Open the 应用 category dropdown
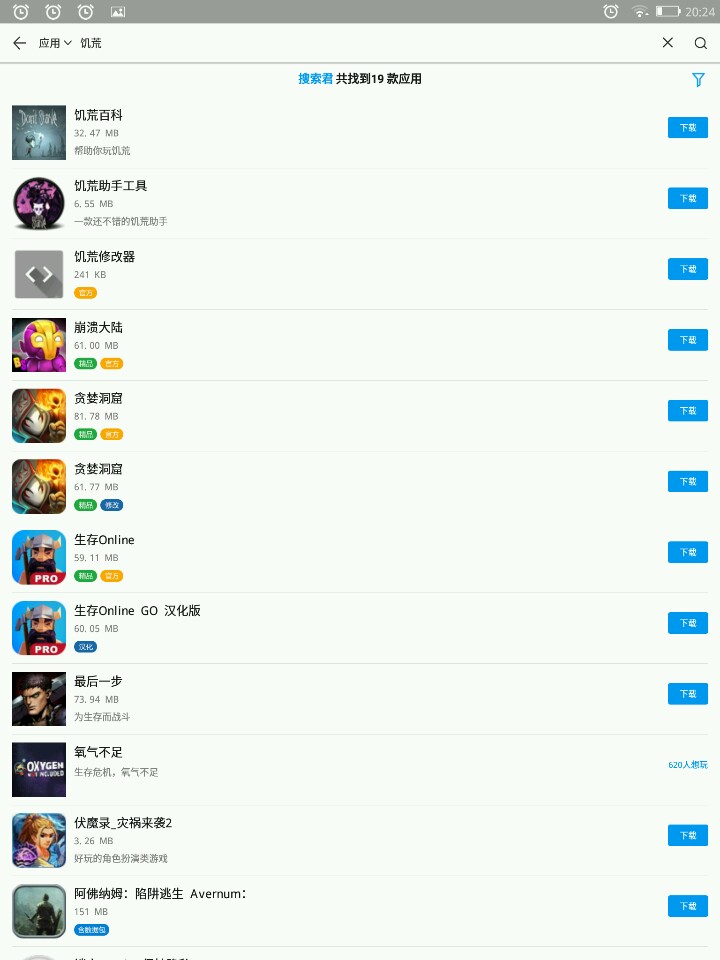 click(55, 43)
